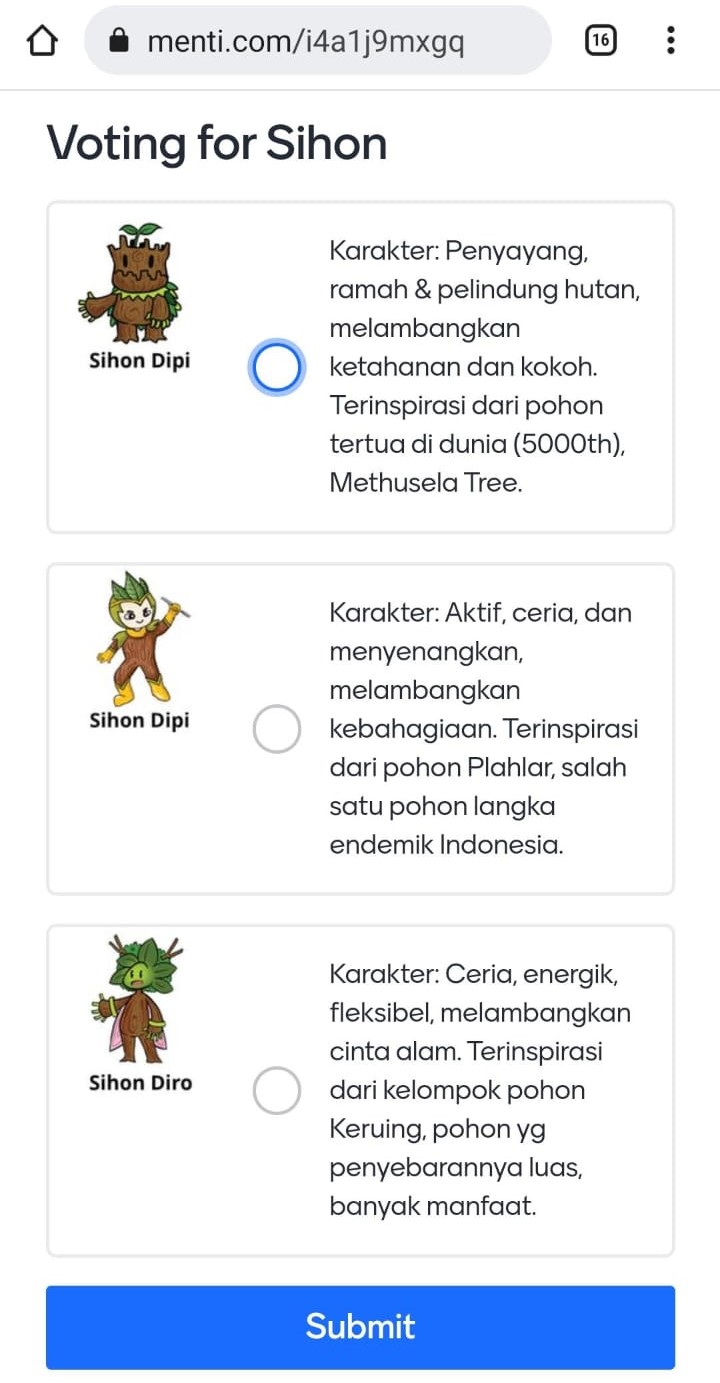Submit the Sihon vote
This screenshot has width=720, height=1383.
pyautogui.click(x=360, y=1326)
